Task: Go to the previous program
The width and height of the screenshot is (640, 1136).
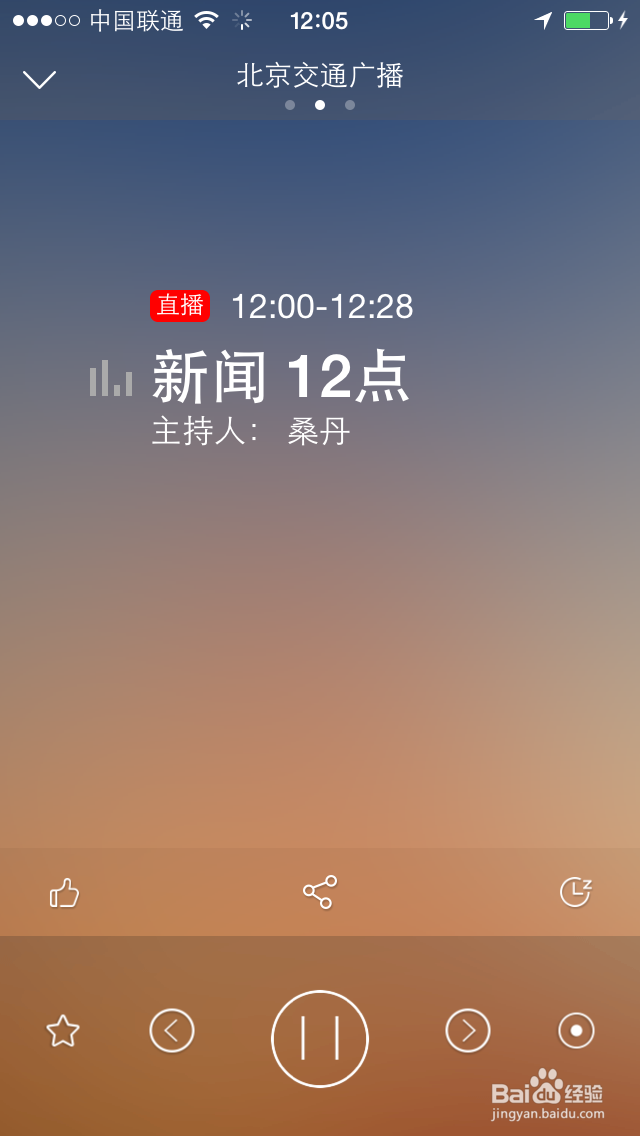Action: 172,1031
